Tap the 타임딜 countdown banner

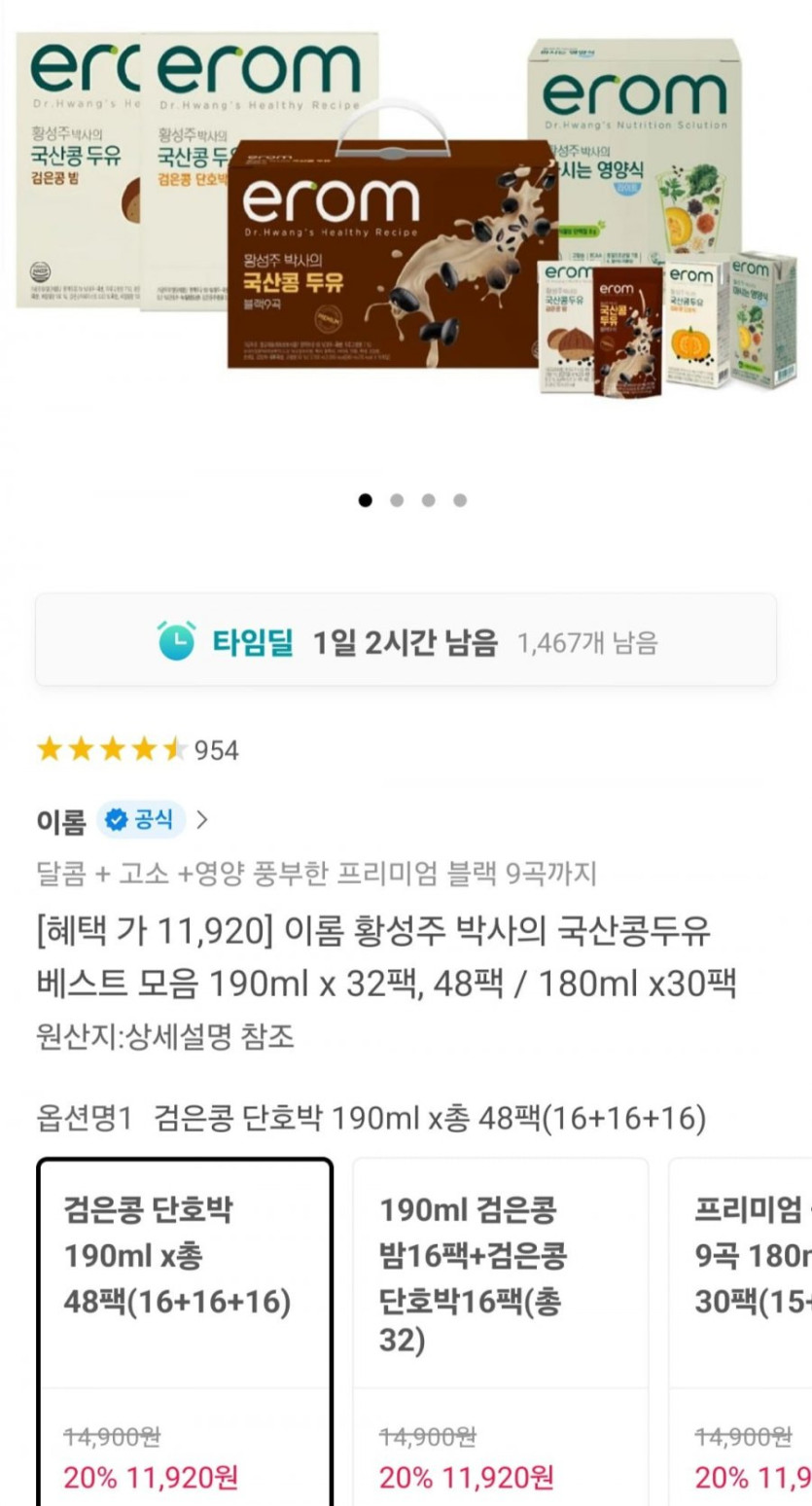(x=406, y=641)
